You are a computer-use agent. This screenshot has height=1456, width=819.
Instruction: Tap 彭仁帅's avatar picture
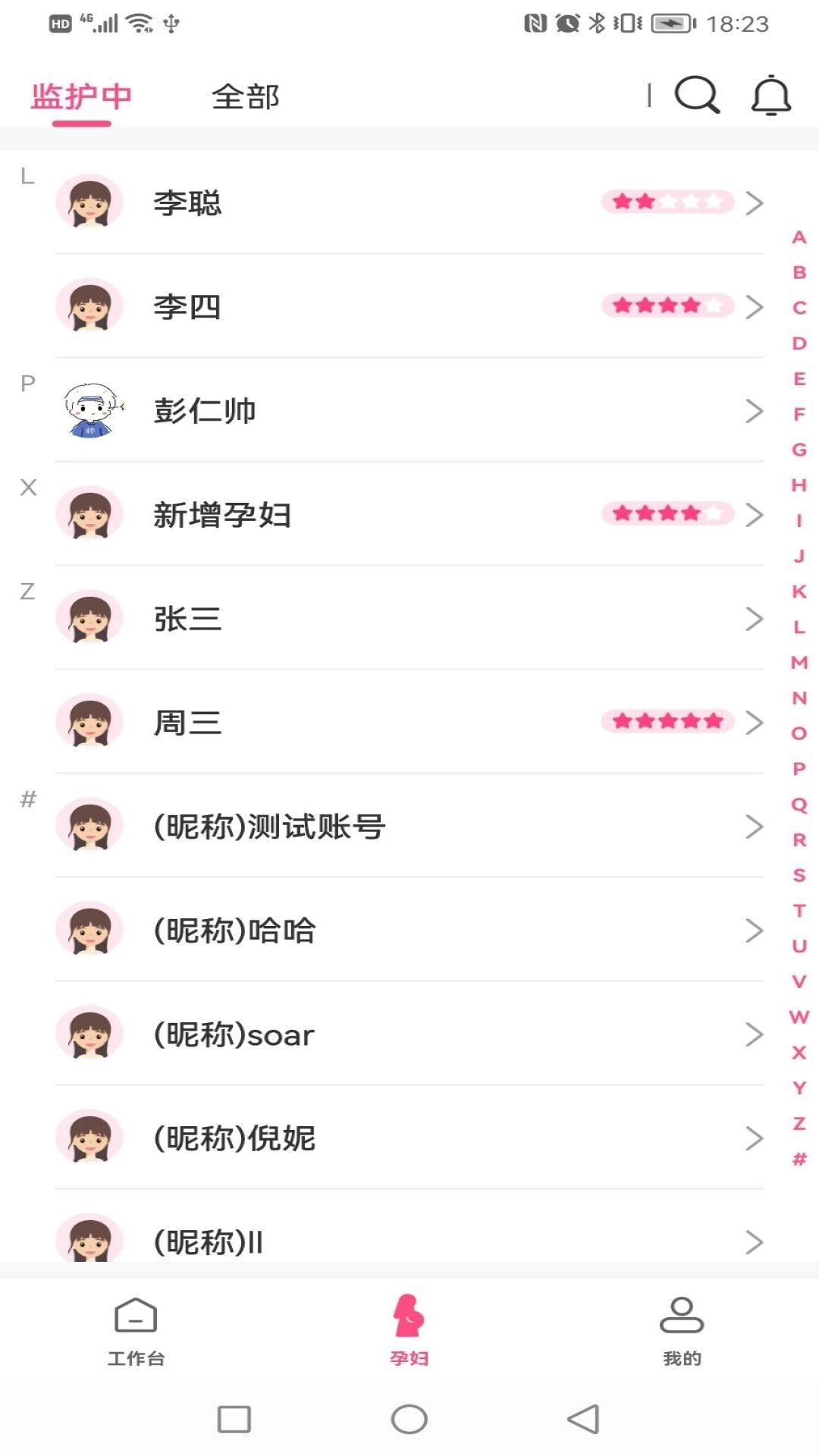coord(89,411)
